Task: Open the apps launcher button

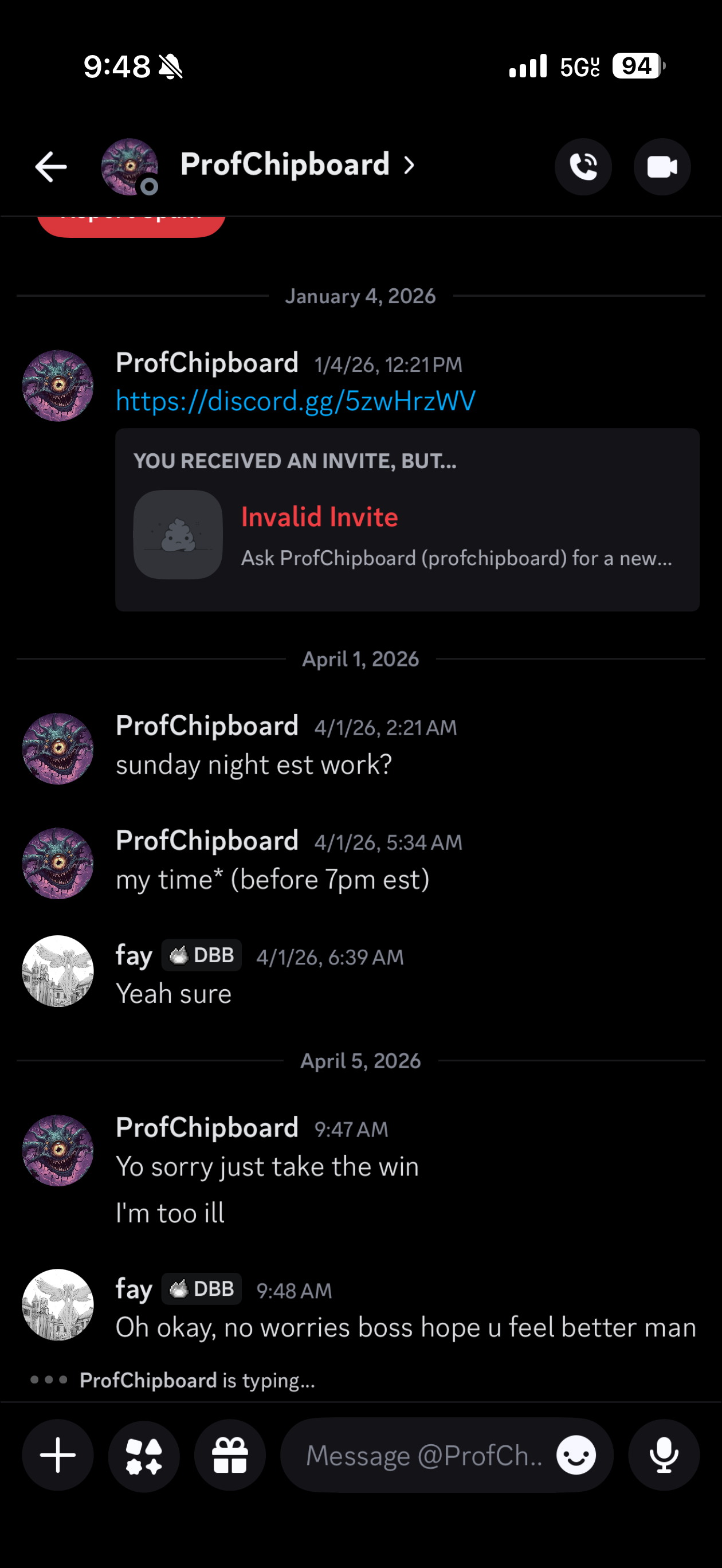Action: tap(144, 1455)
